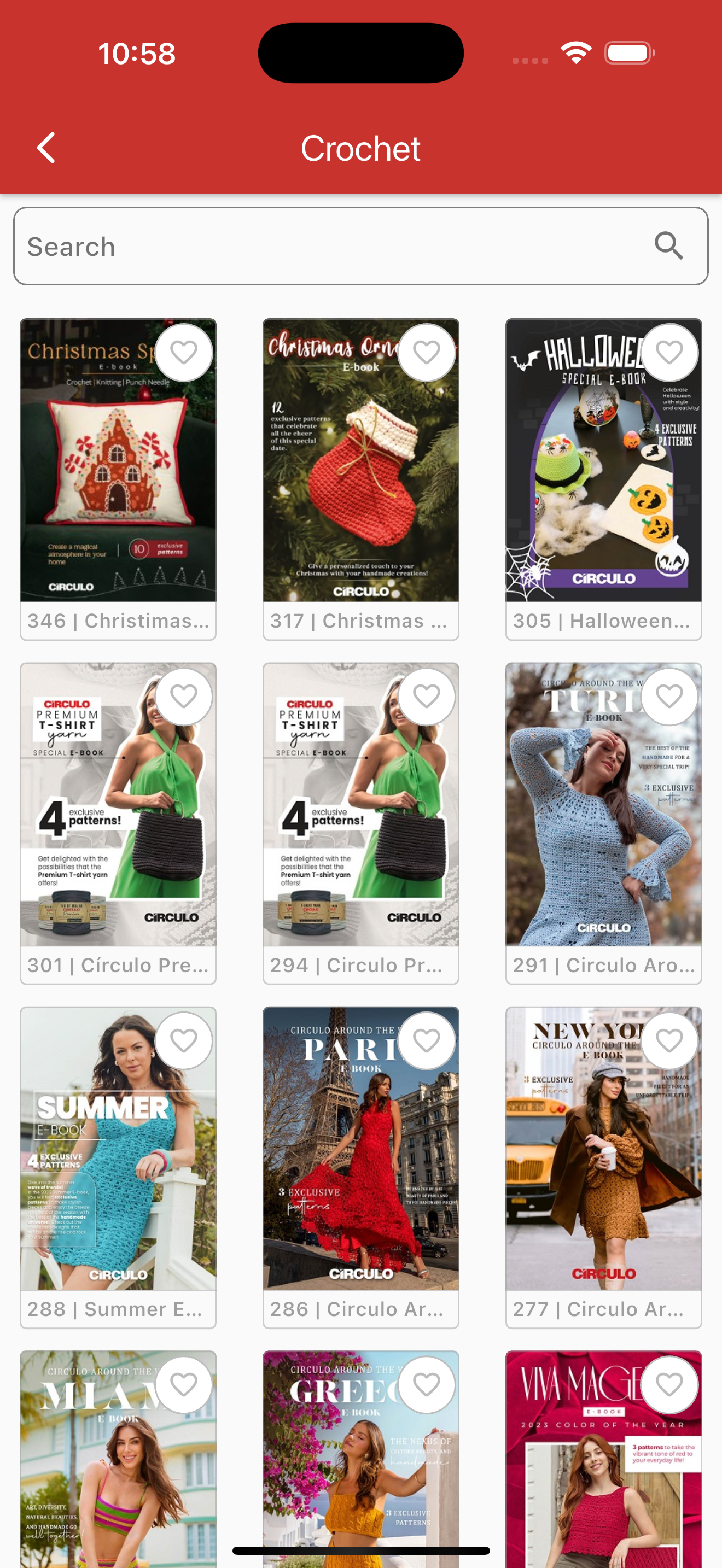This screenshot has height=1568, width=722.
Task: Open e-book 301 Círculo Premium T-shirt
Action: [x=118, y=823]
